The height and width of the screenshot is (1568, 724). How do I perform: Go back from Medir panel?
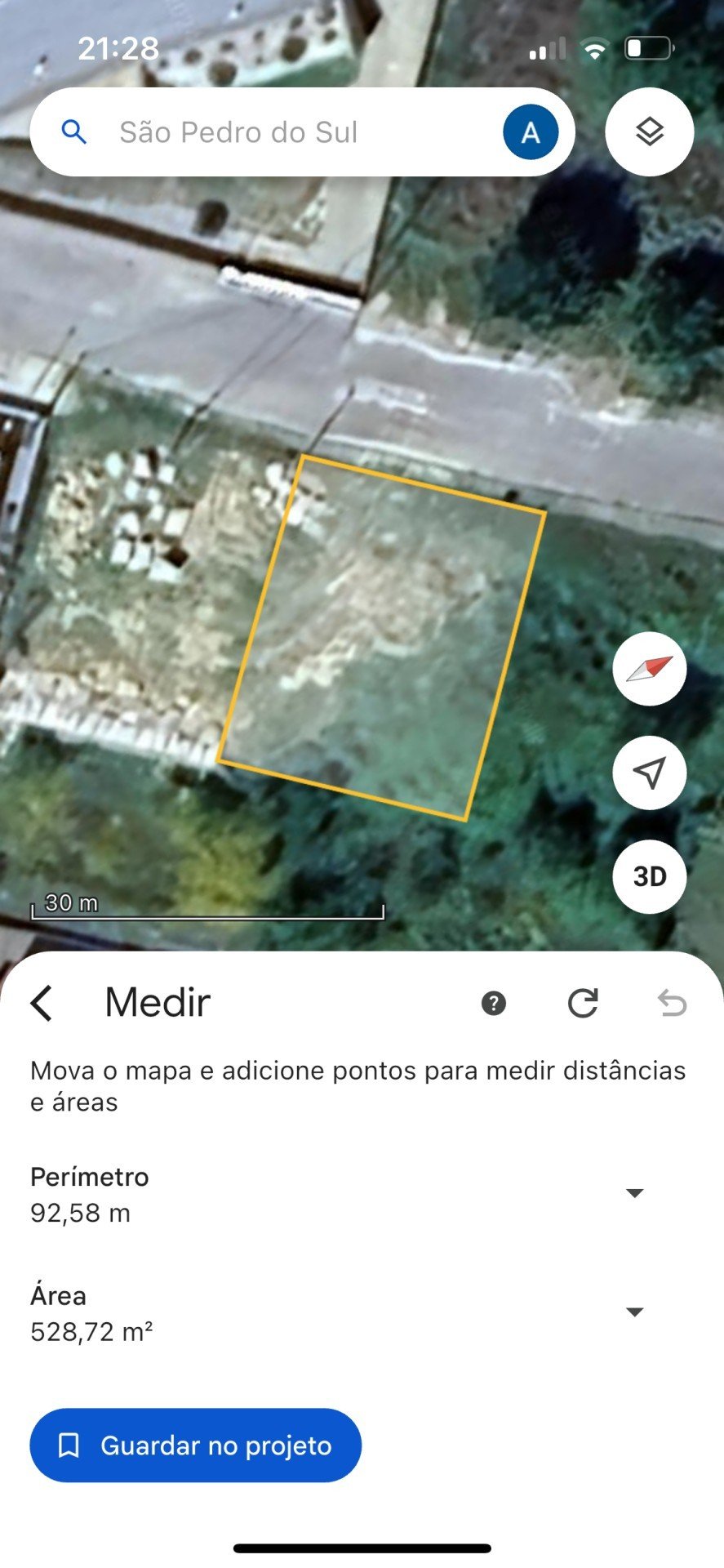point(42,1002)
